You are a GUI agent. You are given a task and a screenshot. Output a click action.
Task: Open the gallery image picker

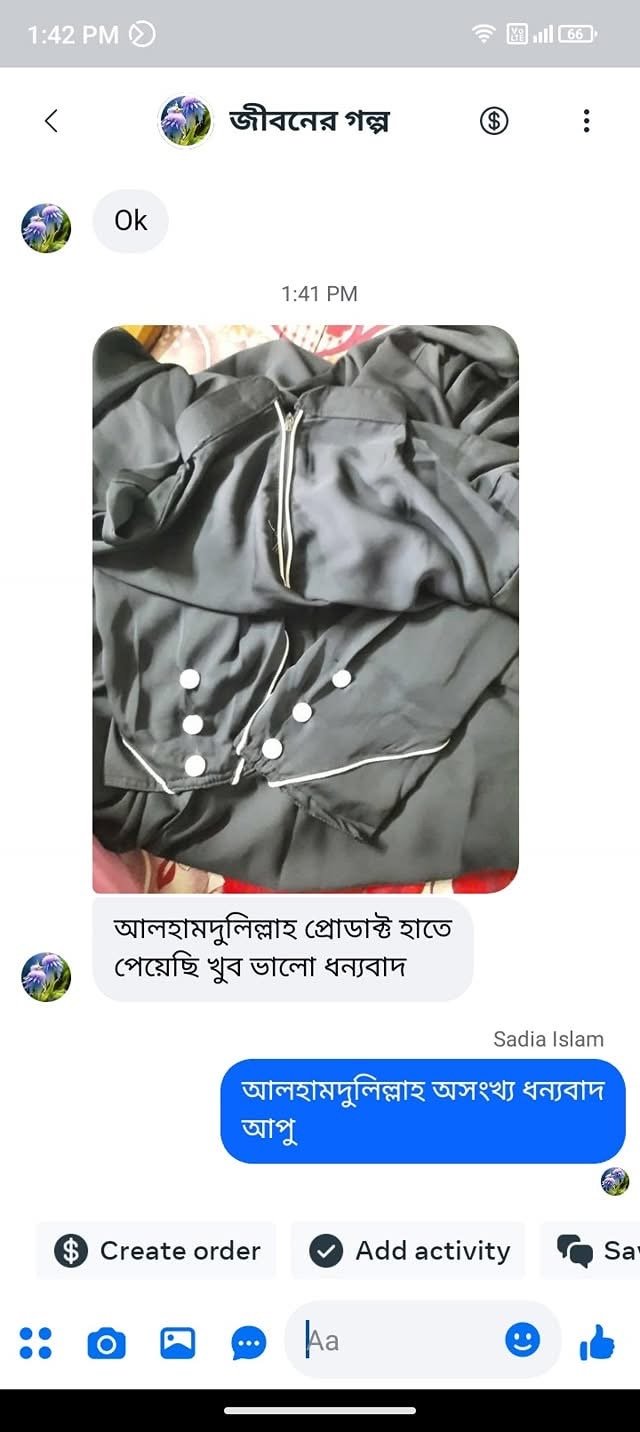(178, 1342)
